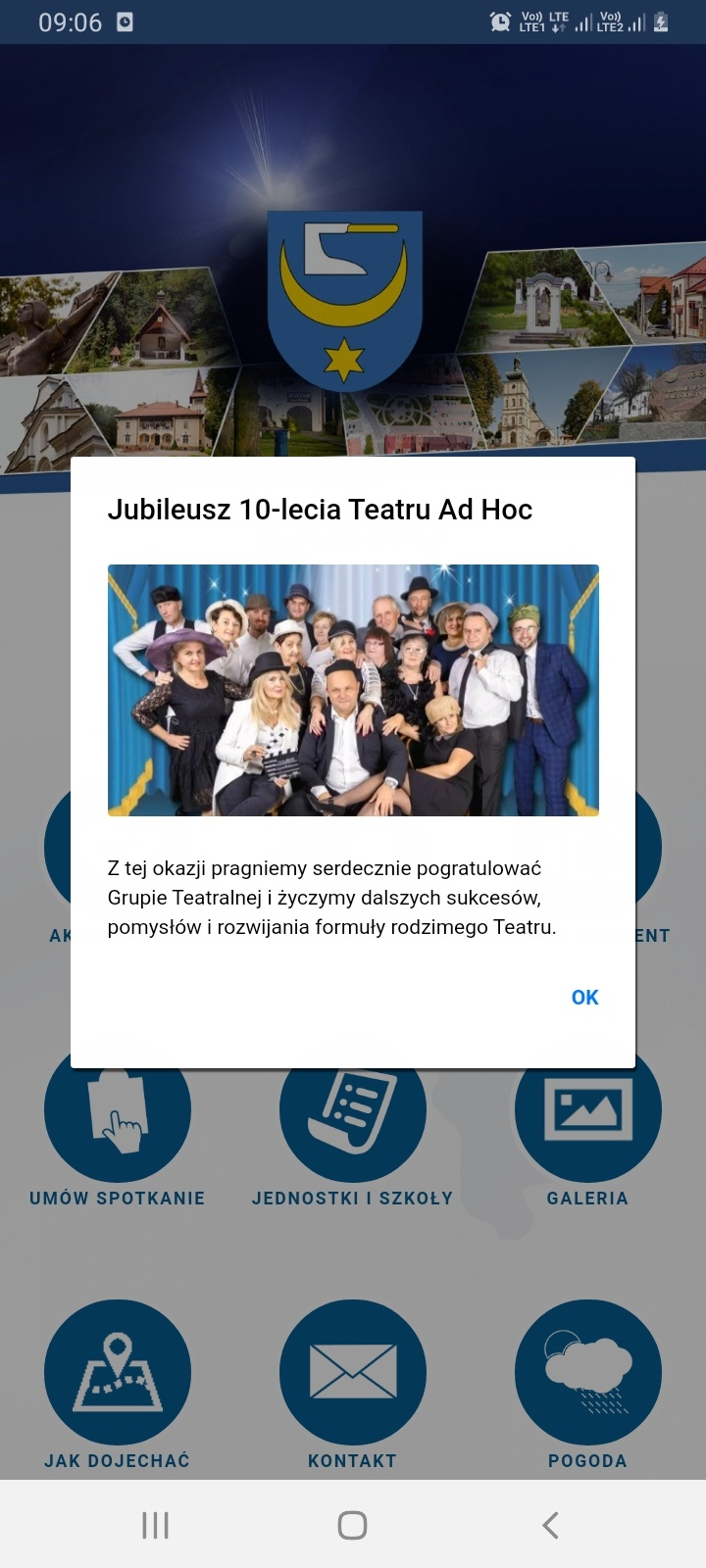706x1568 pixels.
Task: Tap the system back button
Action: (x=550, y=1525)
